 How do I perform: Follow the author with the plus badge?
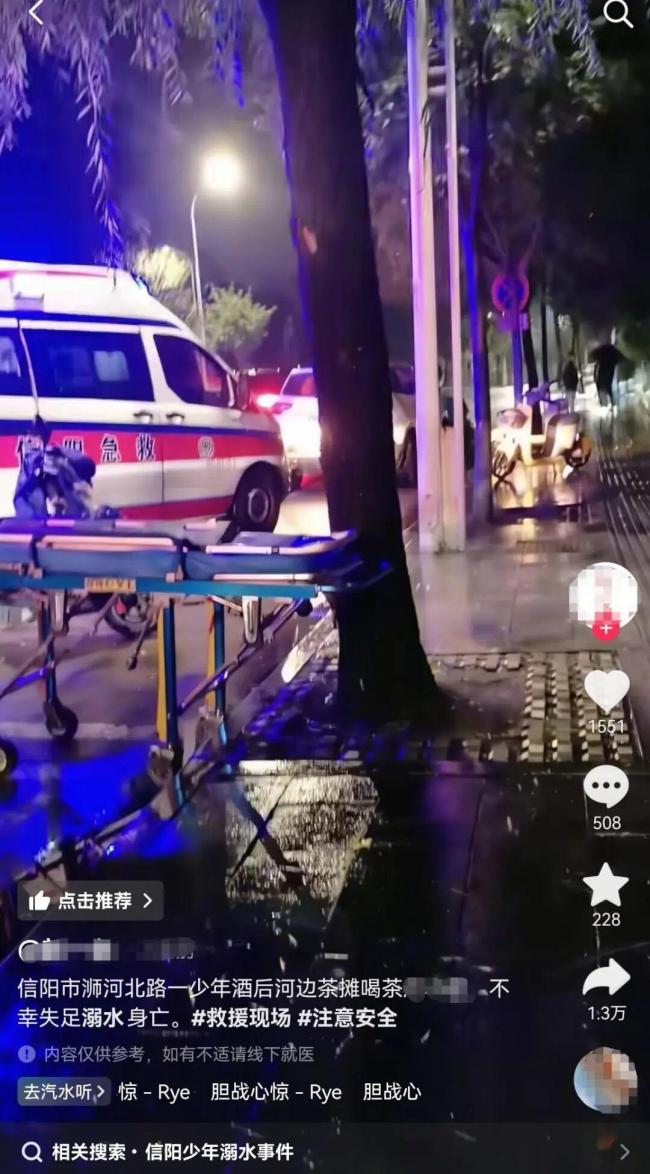pos(604,629)
